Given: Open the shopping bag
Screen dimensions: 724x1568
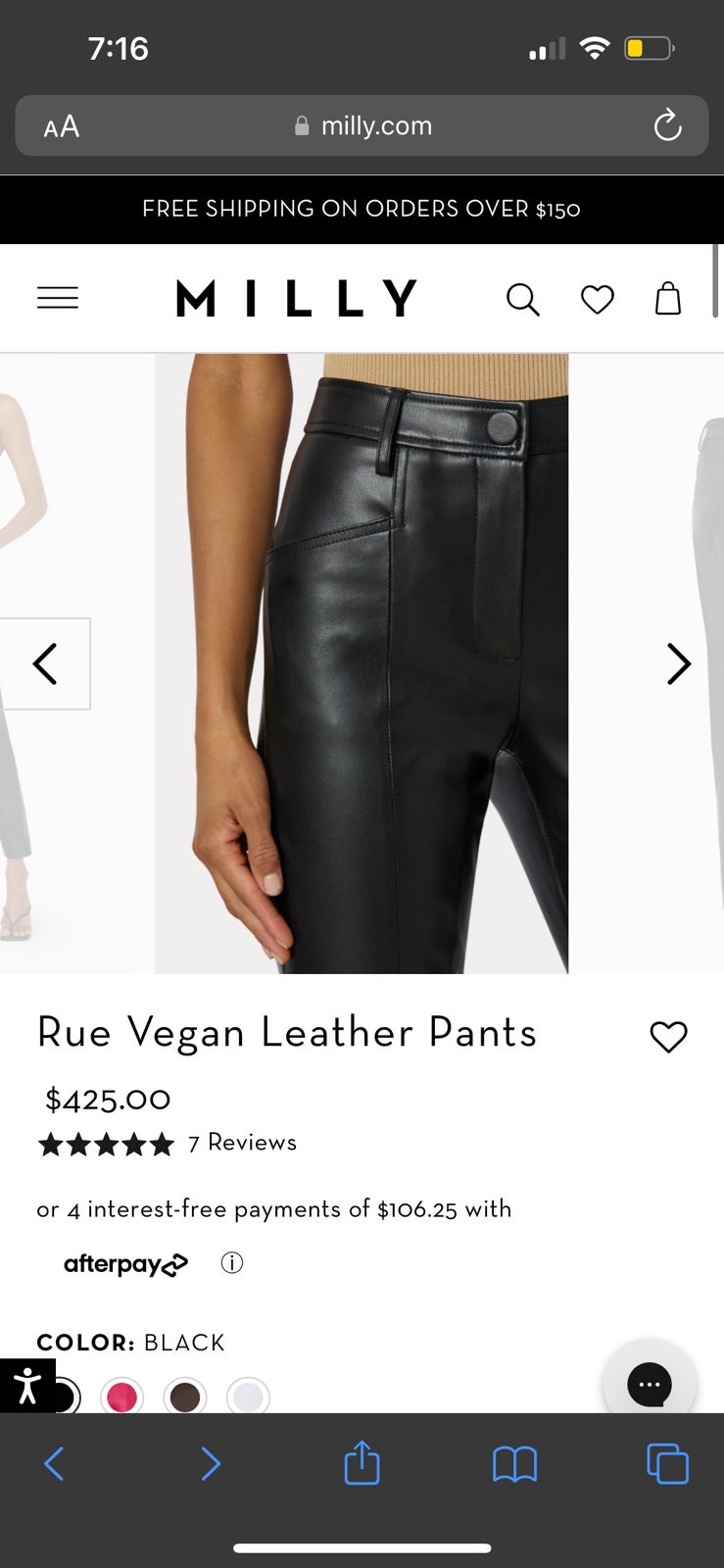Looking at the screenshot, I should [x=668, y=298].
